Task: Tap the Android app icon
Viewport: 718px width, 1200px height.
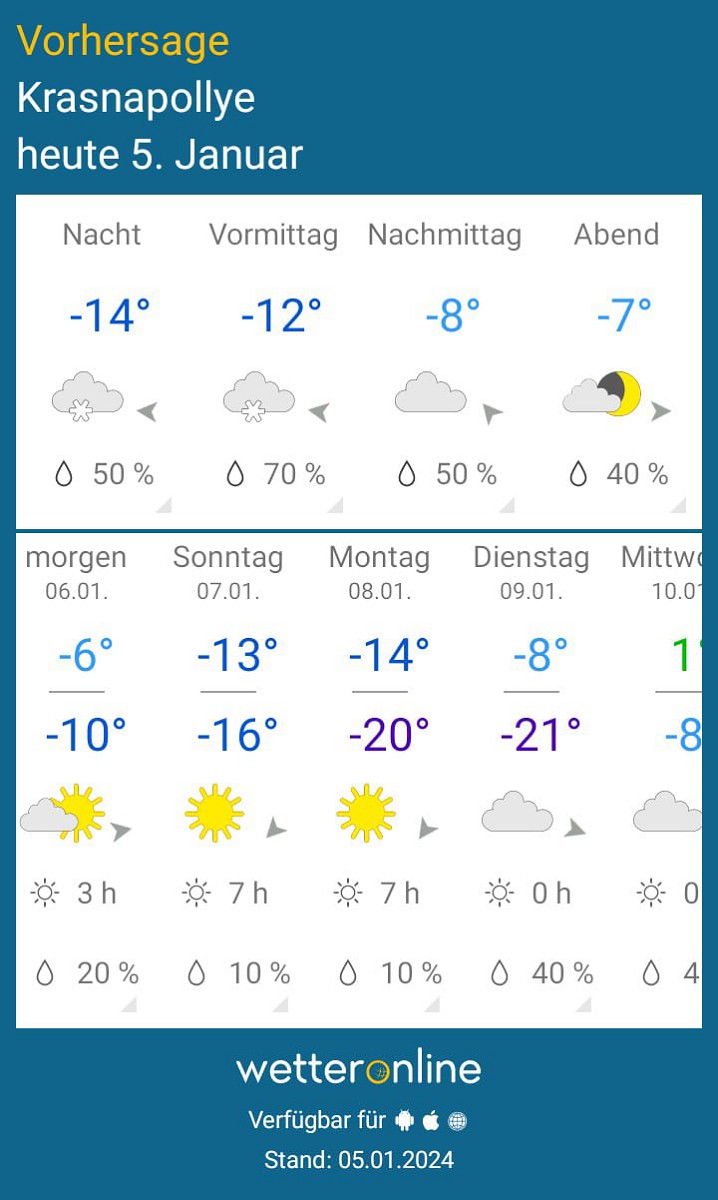Action: (x=405, y=1121)
